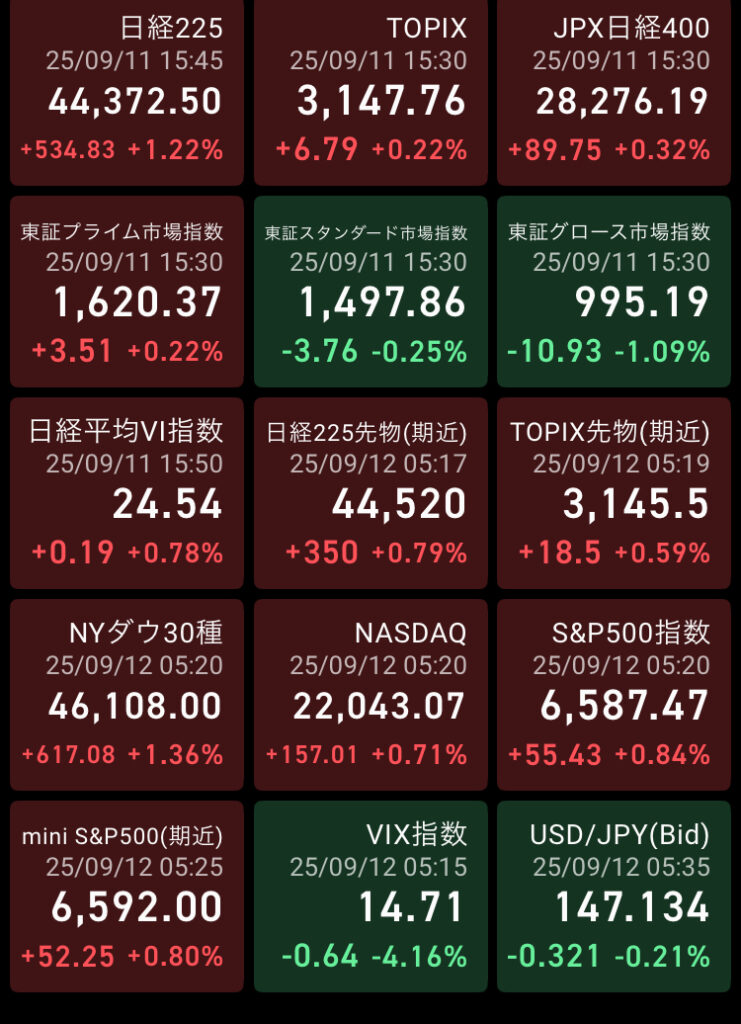Tap the VIX指数 tile
Viewport: 741px width, 1024px height.
point(370,896)
